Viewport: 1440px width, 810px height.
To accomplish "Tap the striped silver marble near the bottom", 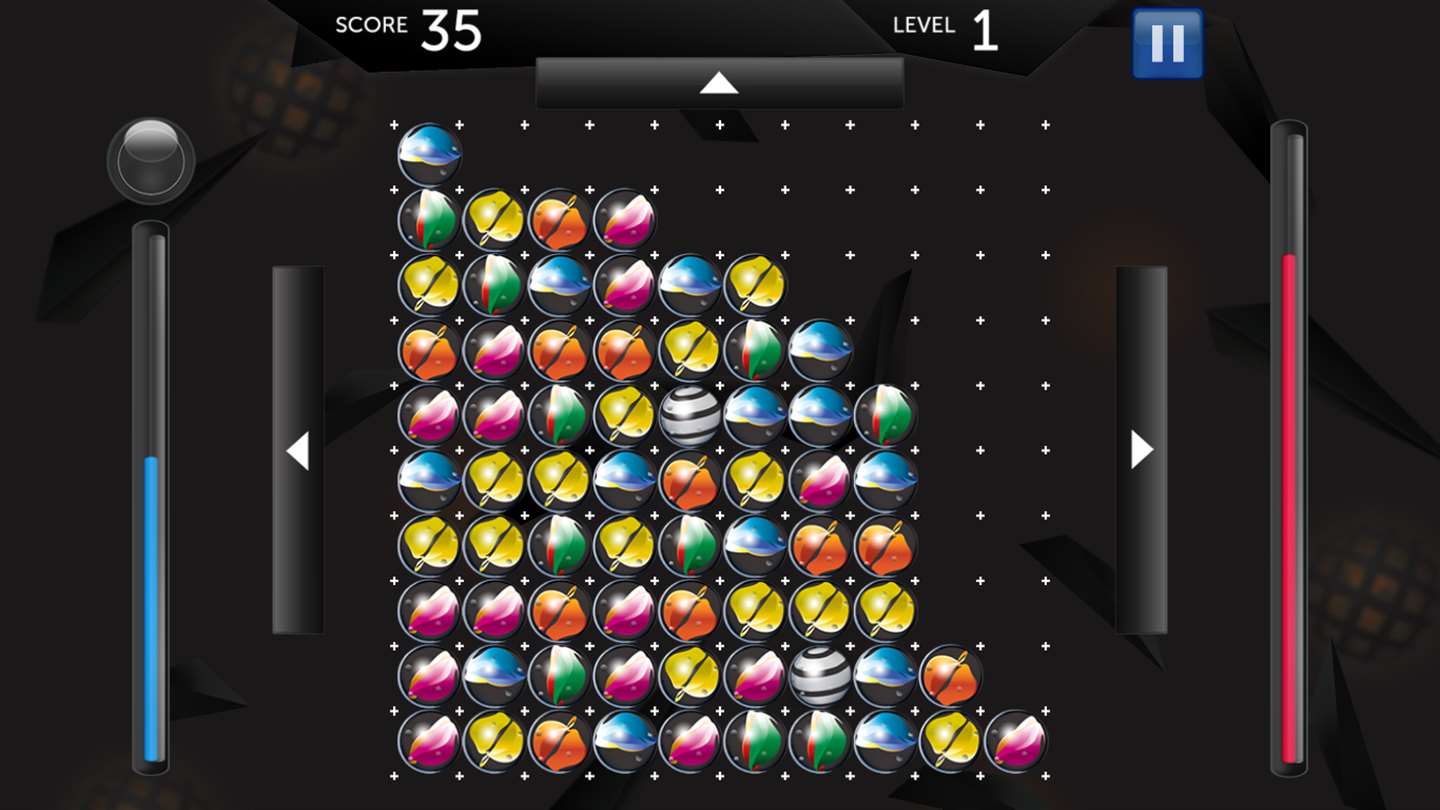I will point(820,676).
